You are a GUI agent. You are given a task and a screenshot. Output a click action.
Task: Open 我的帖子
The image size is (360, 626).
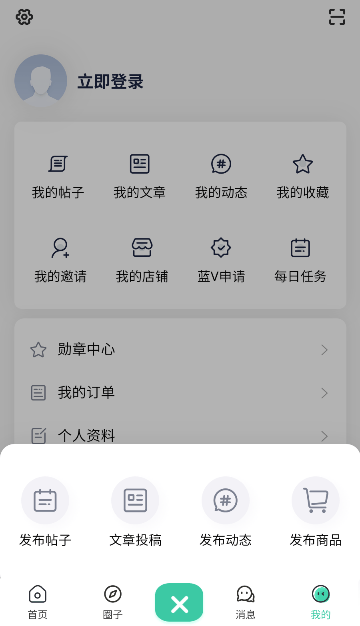[58, 176]
